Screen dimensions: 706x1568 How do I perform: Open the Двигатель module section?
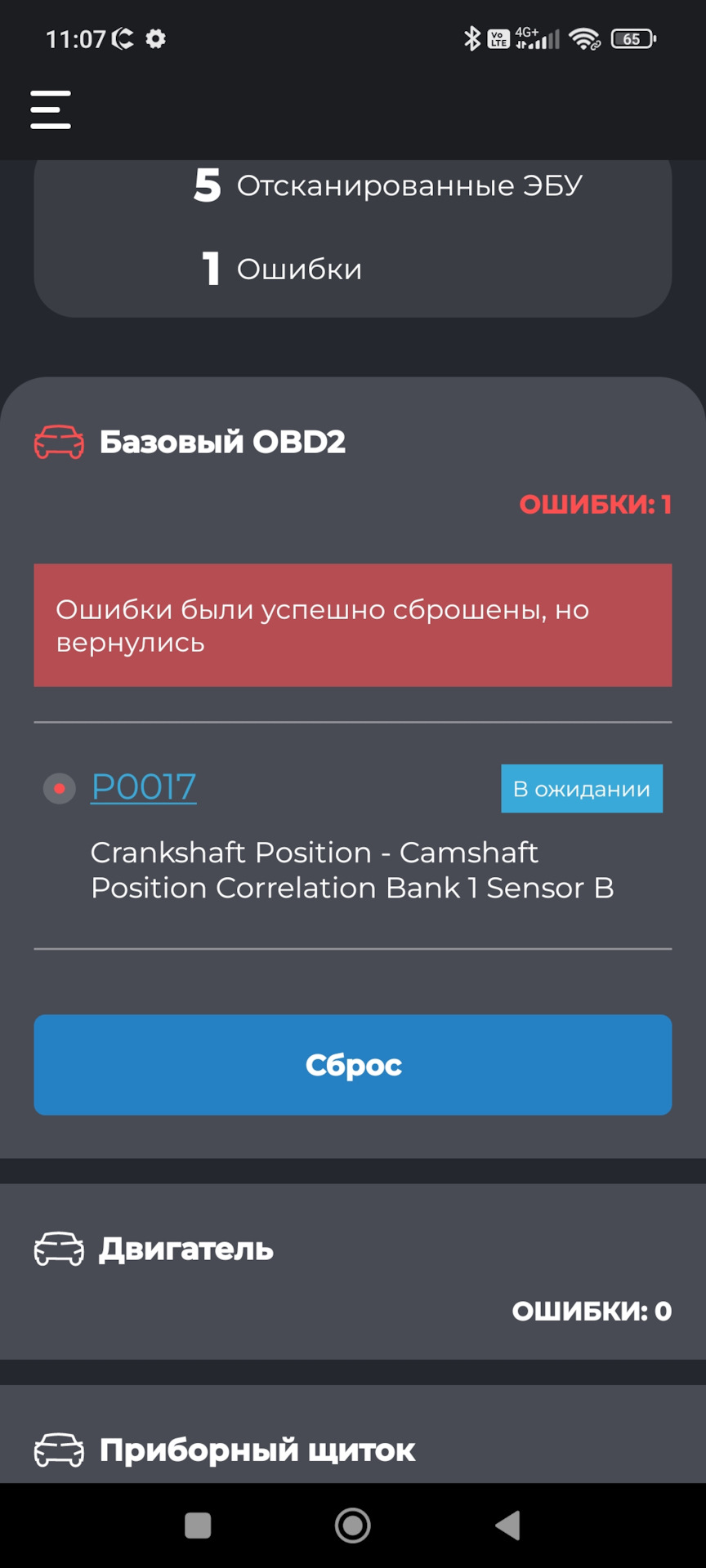pyautogui.click(x=186, y=1249)
